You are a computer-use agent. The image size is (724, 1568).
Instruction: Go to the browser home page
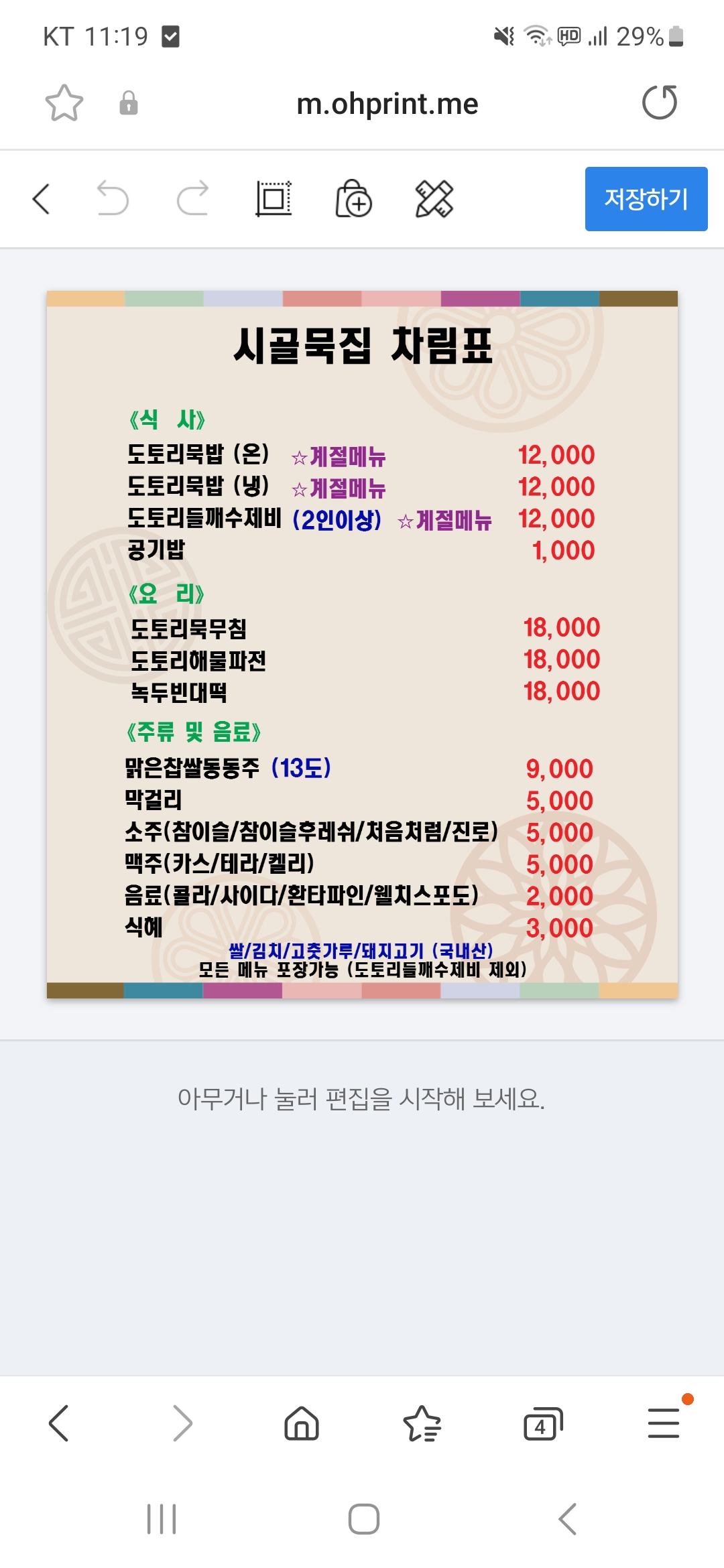point(302,1423)
